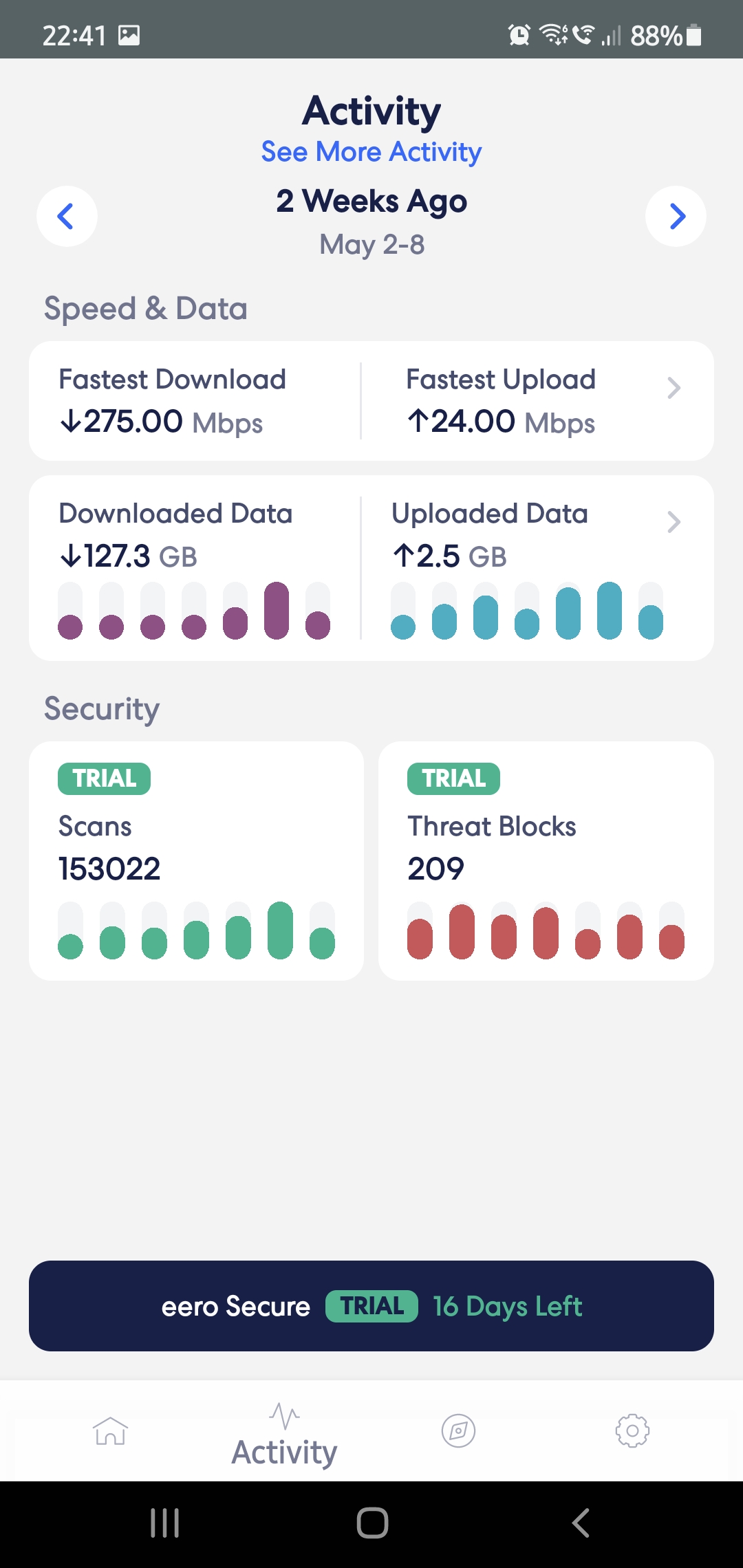Image resolution: width=743 pixels, height=1568 pixels.
Task: Switch to the Home tab
Action: [x=110, y=1431]
